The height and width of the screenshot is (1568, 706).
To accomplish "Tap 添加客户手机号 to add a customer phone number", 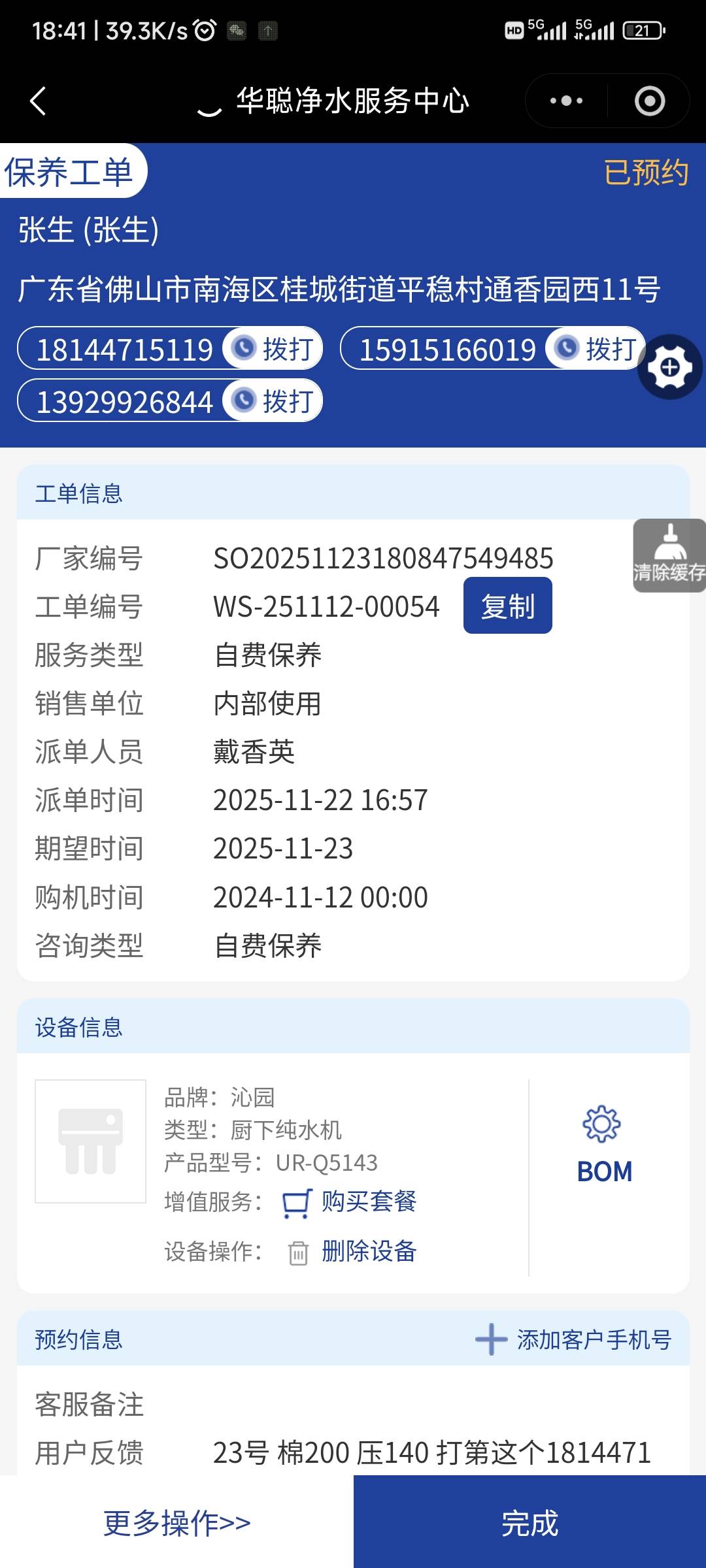I will tap(574, 1339).
